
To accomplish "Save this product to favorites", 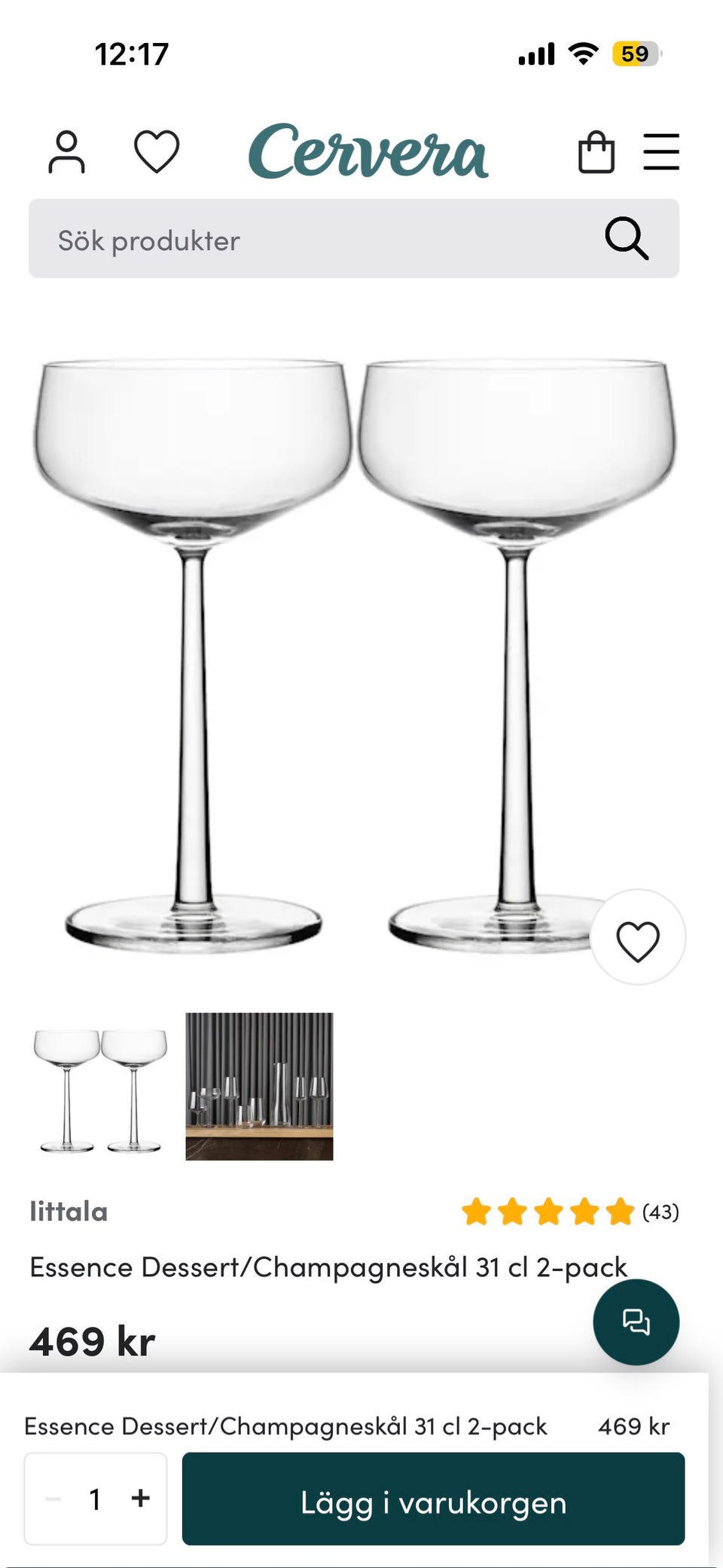I will [x=638, y=940].
